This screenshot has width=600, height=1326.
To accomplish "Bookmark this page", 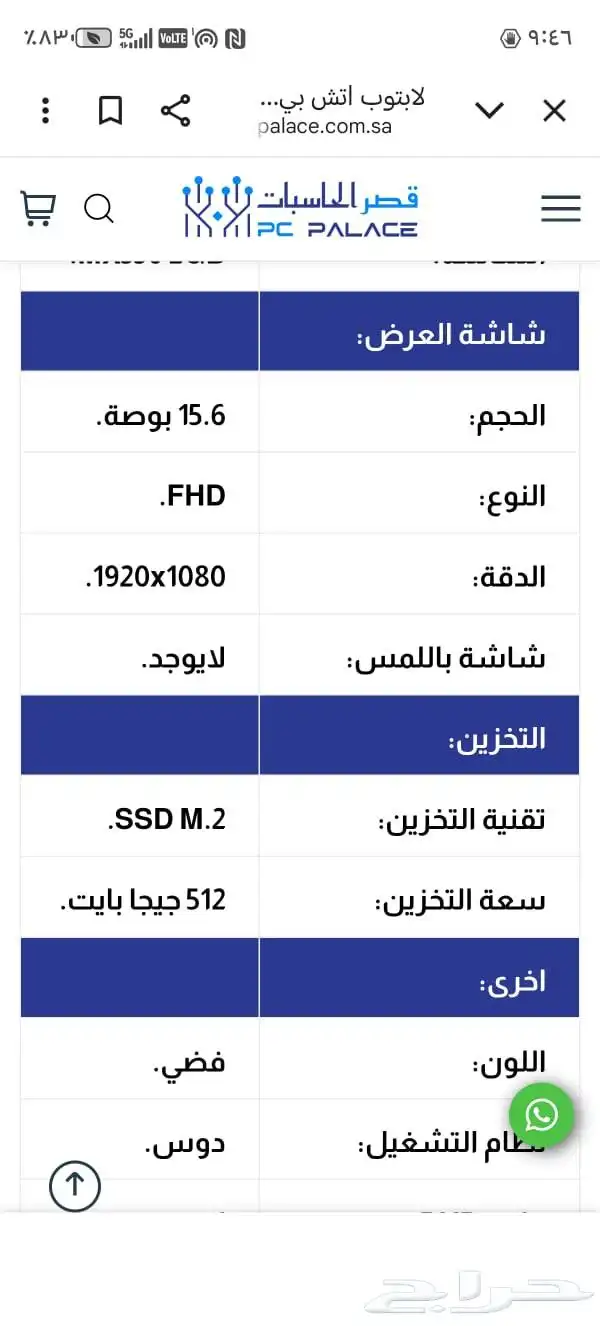I will (x=110, y=110).
